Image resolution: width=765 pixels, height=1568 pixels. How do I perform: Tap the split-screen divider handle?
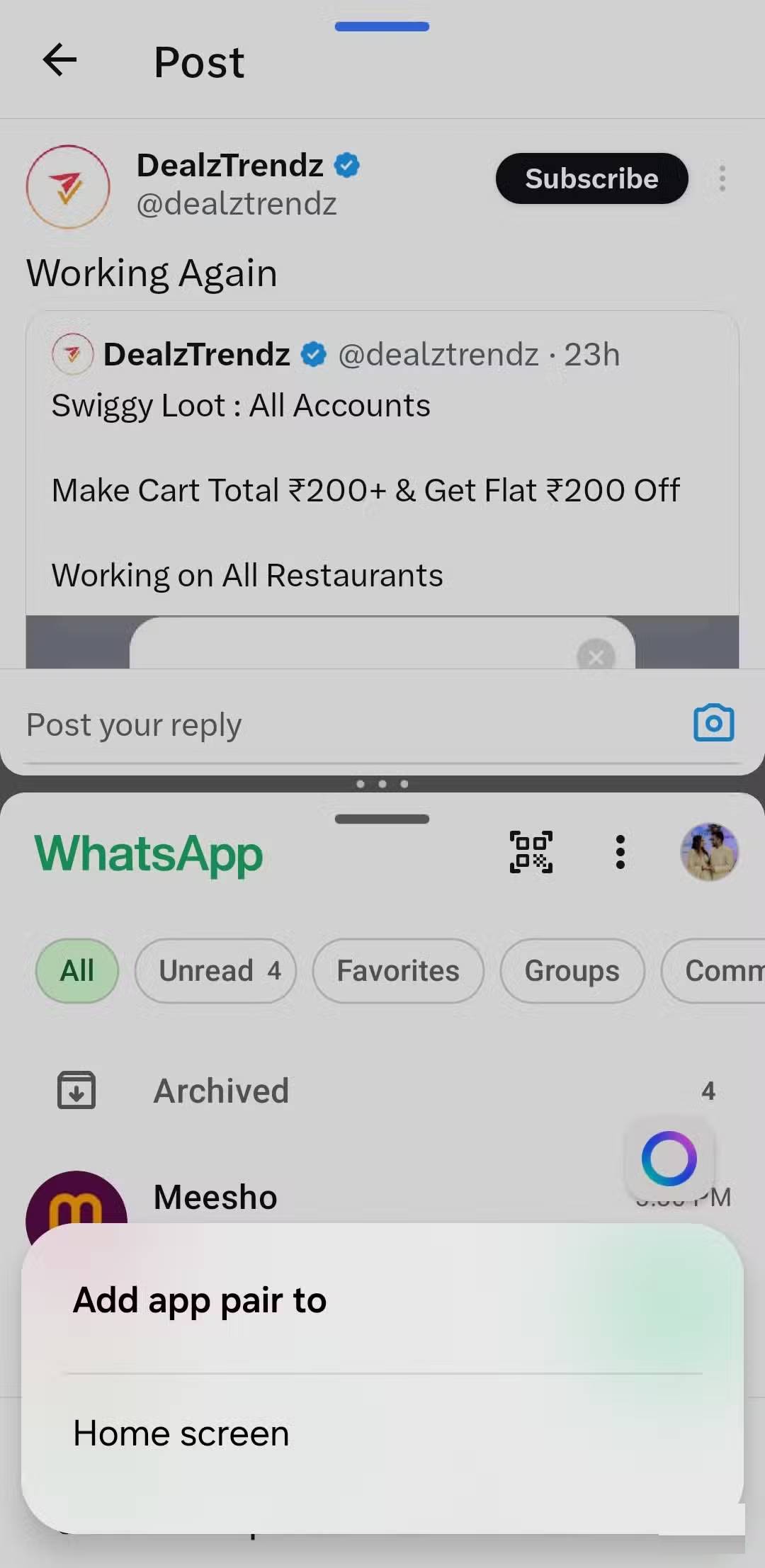(x=382, y=784)
